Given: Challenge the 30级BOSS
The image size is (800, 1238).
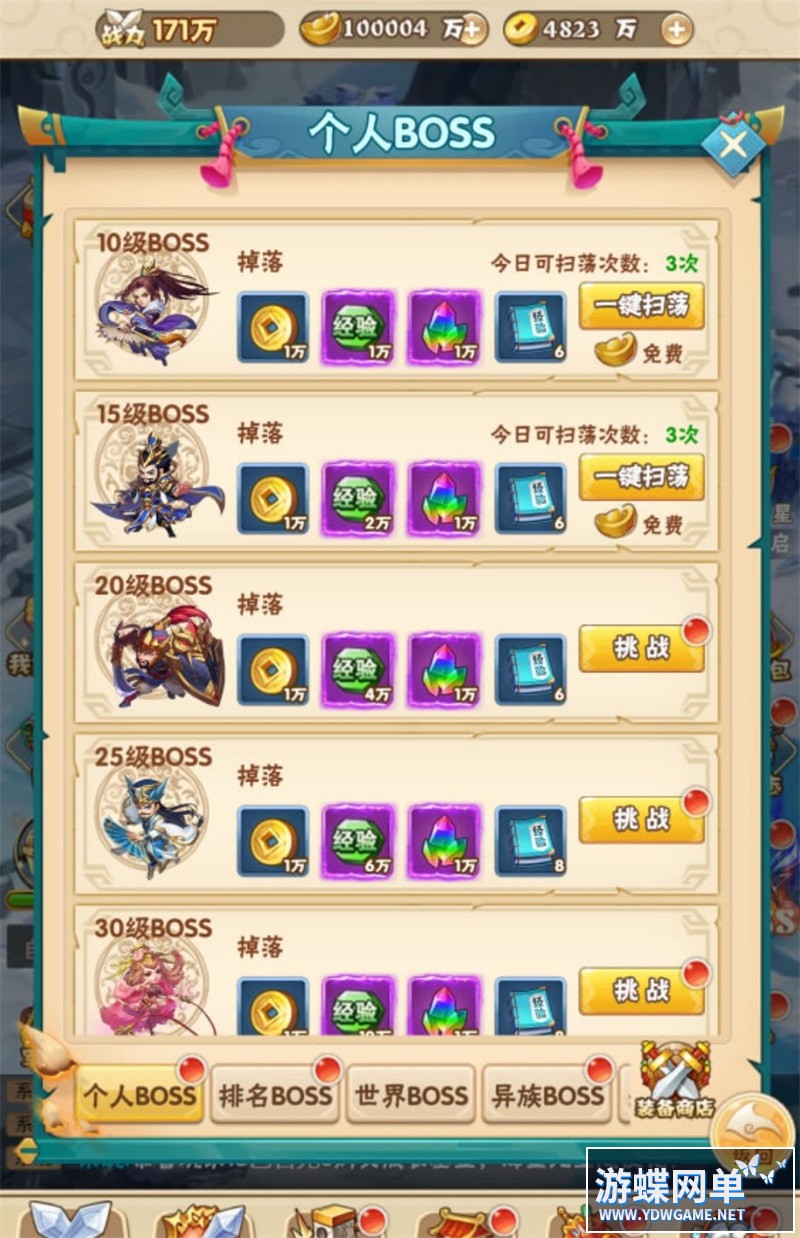Looking at the screenshot, I should coord(641,990).
